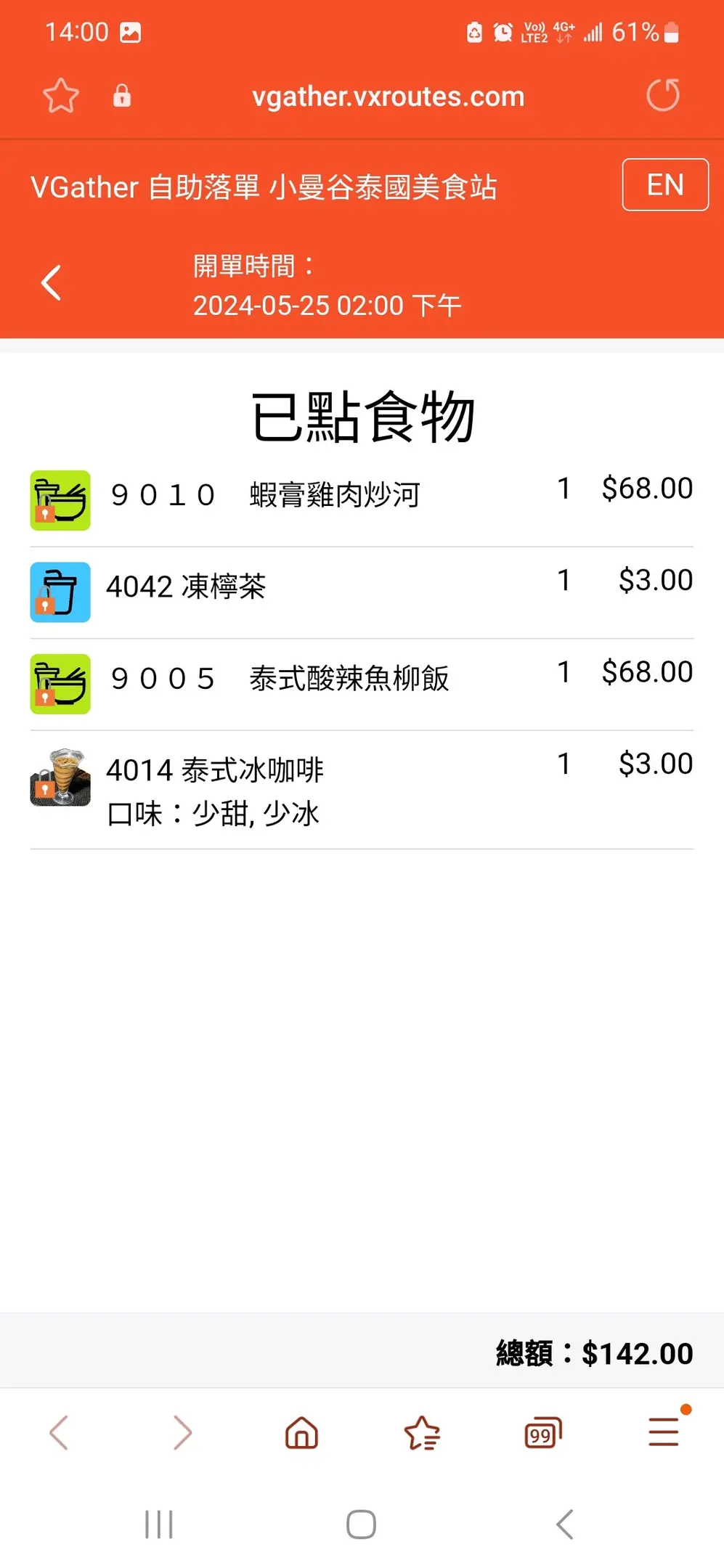The height and width of the screenshot is (1568, 724).
Task: Go back from the ordered food page
Action: (51, 283)
